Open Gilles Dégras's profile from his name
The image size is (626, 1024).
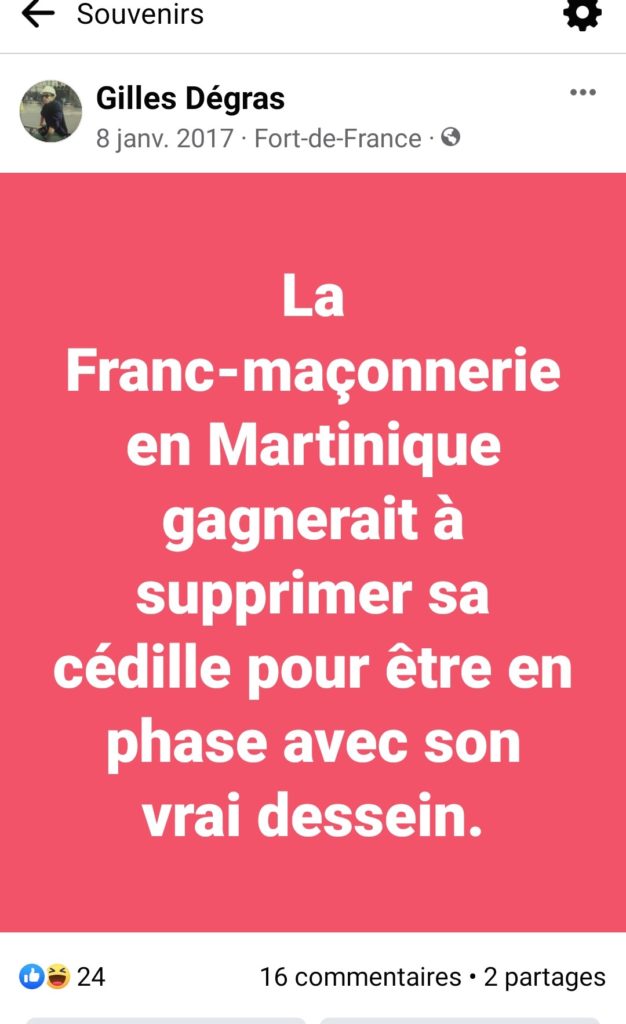tap(190, 98)
